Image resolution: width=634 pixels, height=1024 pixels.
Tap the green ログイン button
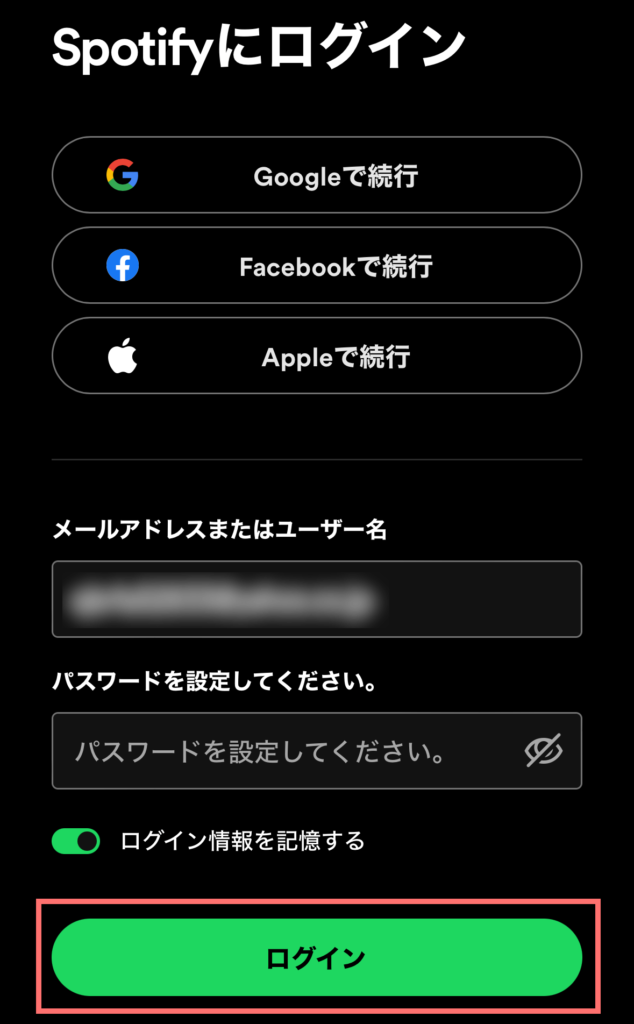coord(317,957)
